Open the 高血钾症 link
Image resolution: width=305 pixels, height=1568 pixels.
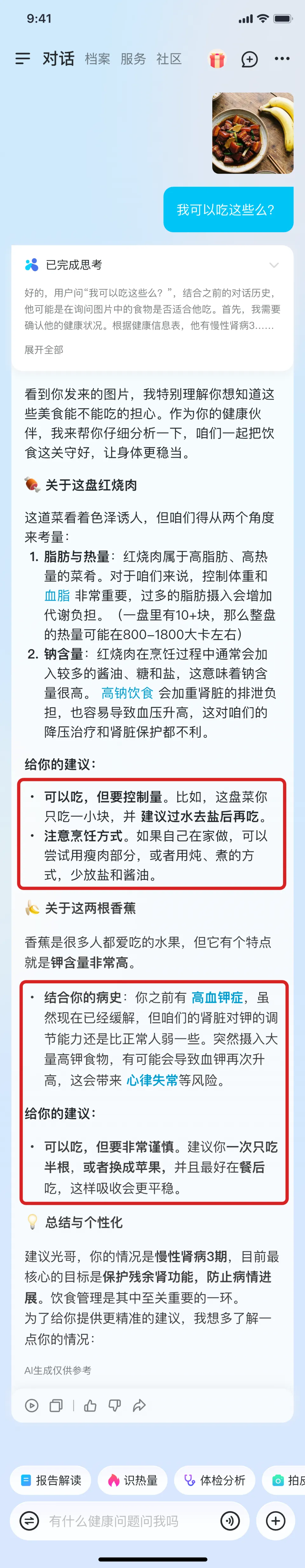tap(217, 997)
